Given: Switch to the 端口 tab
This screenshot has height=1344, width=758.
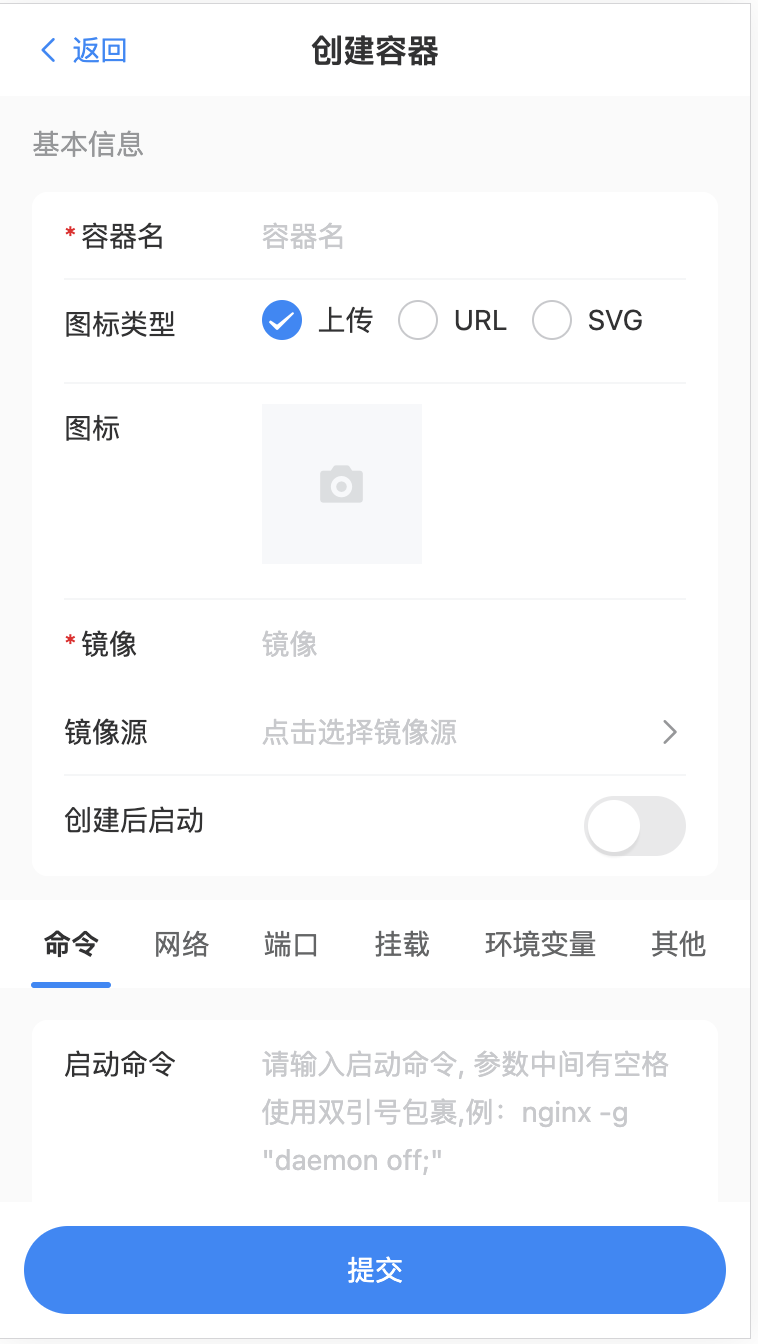Looking at the screenshot, I should click(291, 944).
